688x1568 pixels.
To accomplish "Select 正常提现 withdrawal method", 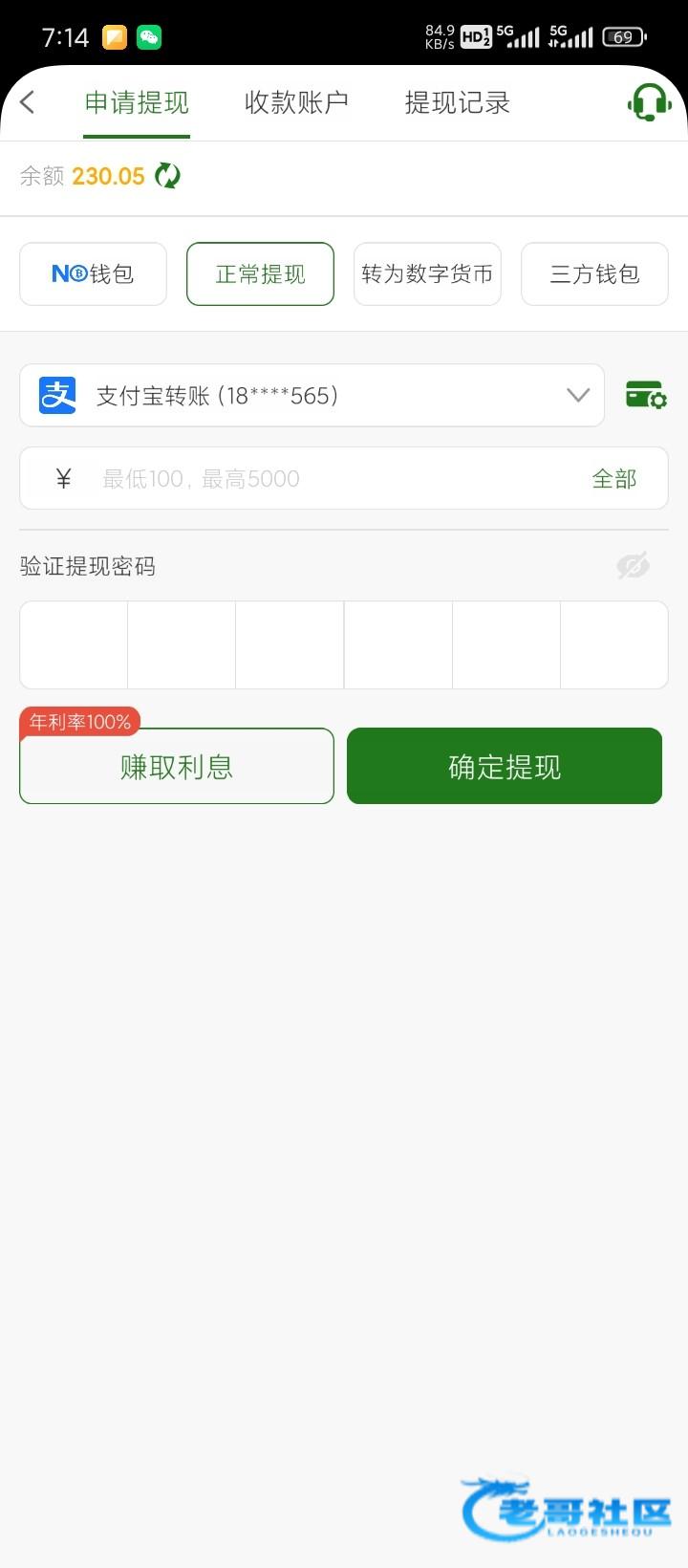I will [260, 274].
